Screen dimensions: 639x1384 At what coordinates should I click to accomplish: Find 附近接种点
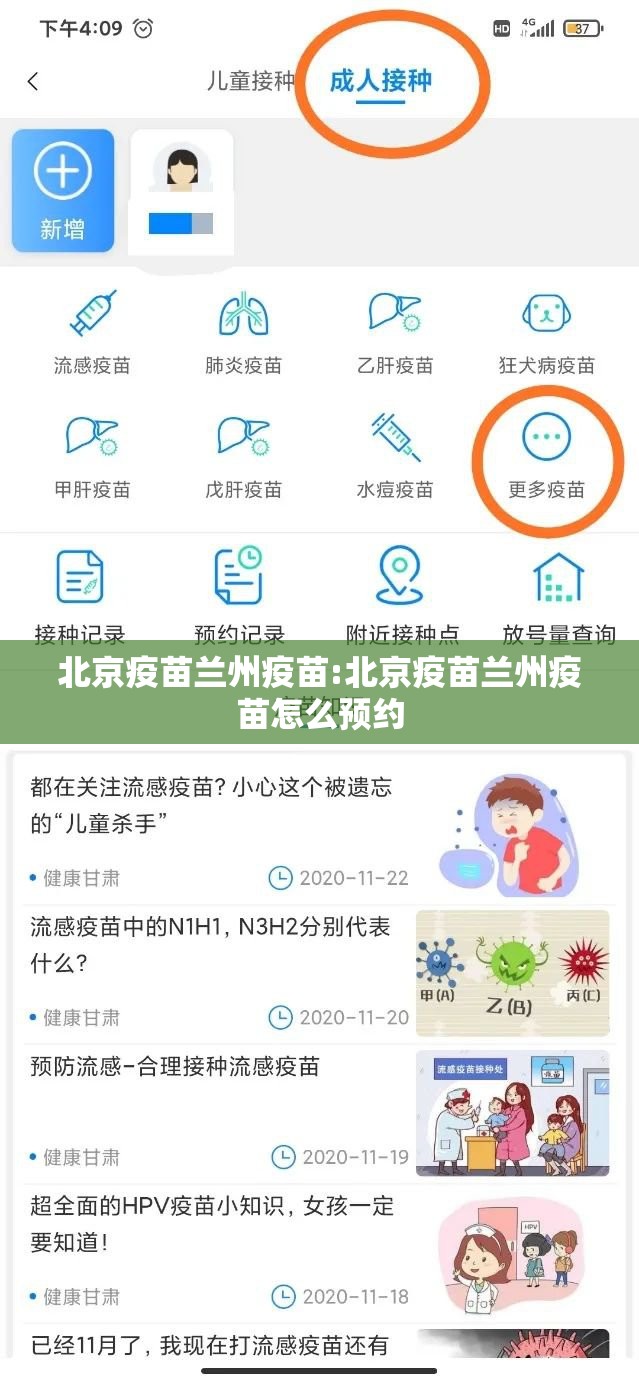[x=402, y=595]
